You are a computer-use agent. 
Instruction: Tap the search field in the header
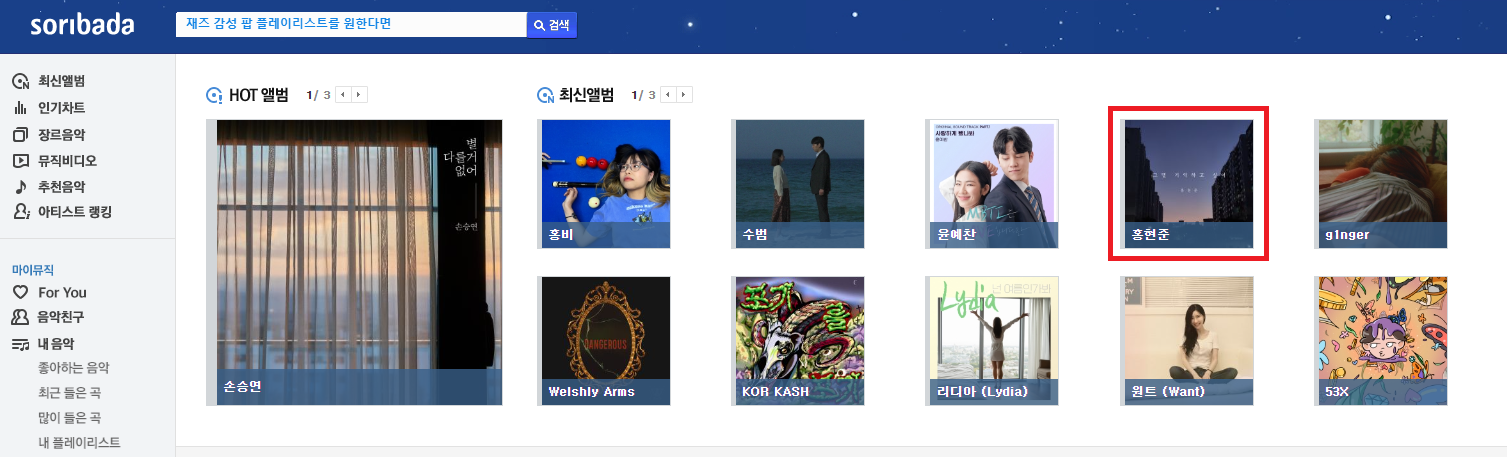point(350,24)
